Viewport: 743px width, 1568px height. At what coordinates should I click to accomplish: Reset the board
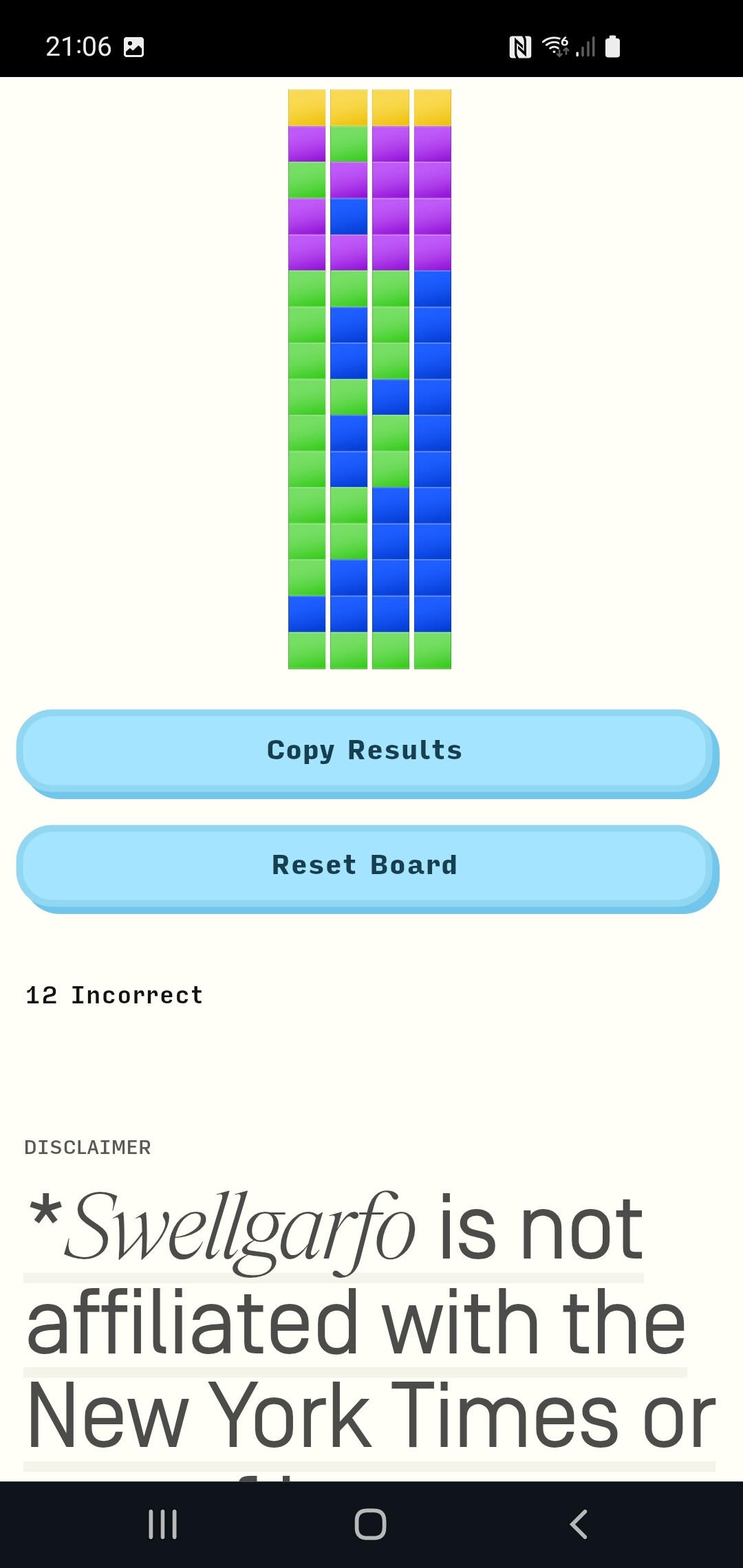(365, 866)
